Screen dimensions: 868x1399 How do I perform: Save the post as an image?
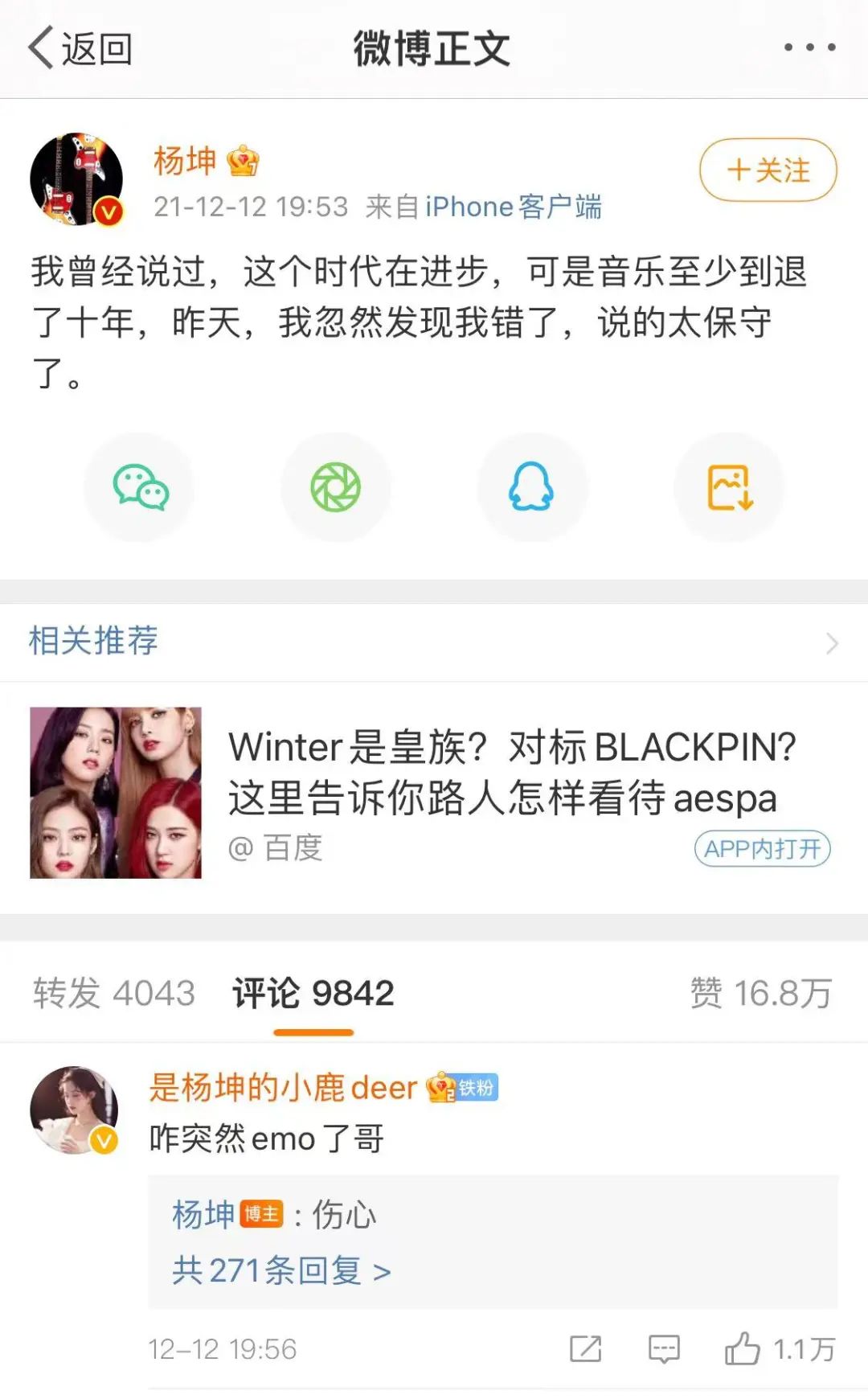tap(729, 487)
